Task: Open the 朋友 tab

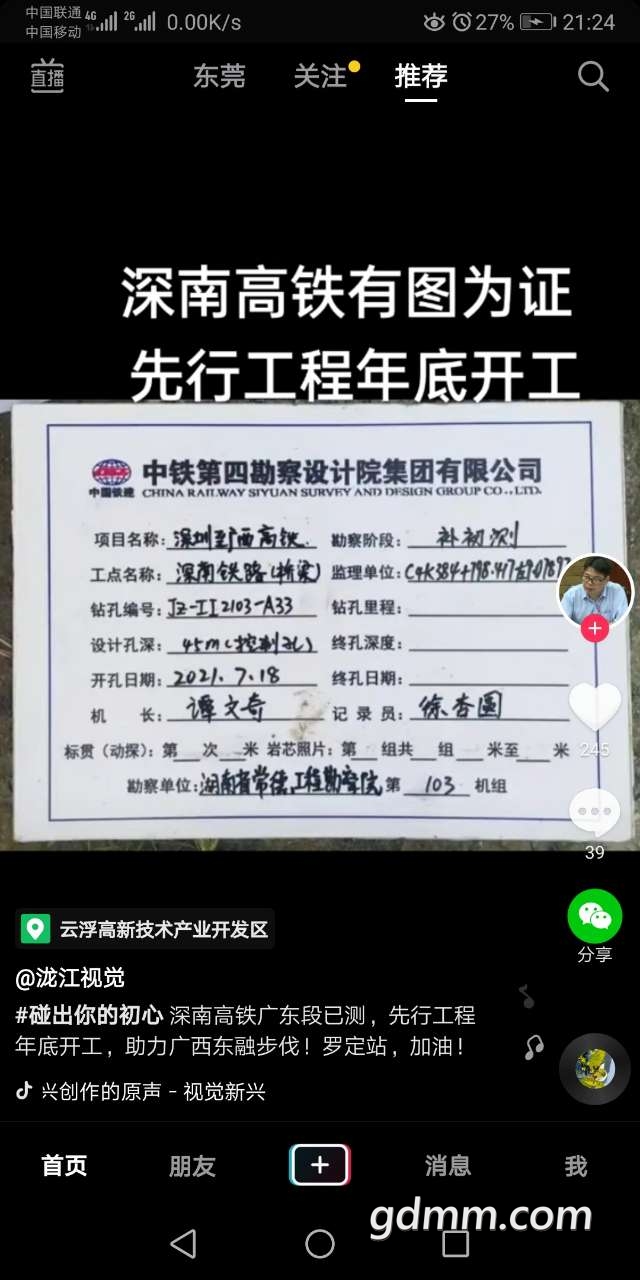Action: pyautogui.click(x=192, y=1165)
